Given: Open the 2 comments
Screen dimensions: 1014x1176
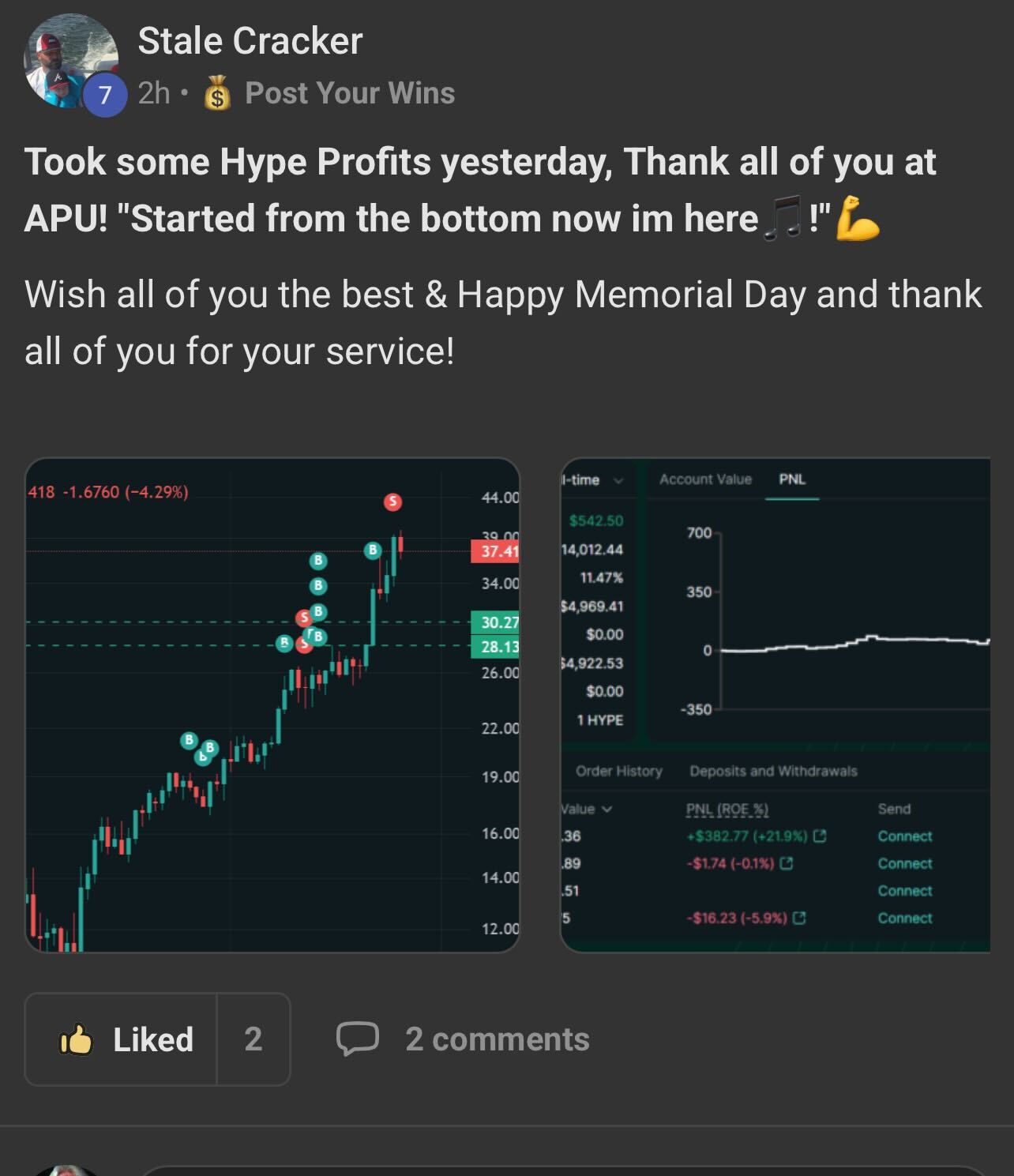Looking at the screenshot, I should (x=463, y=1039).
